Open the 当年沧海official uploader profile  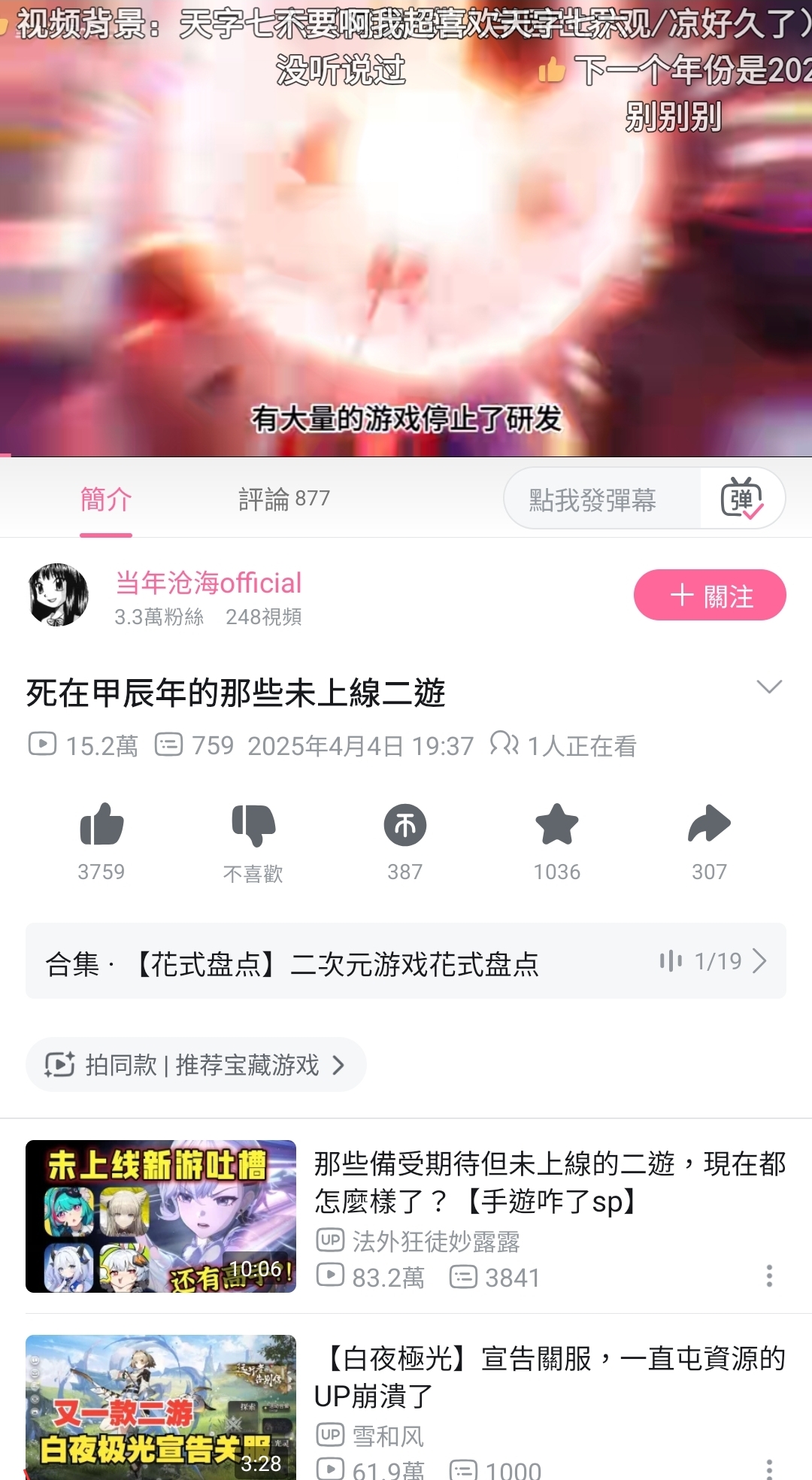[x=208, y=583]
